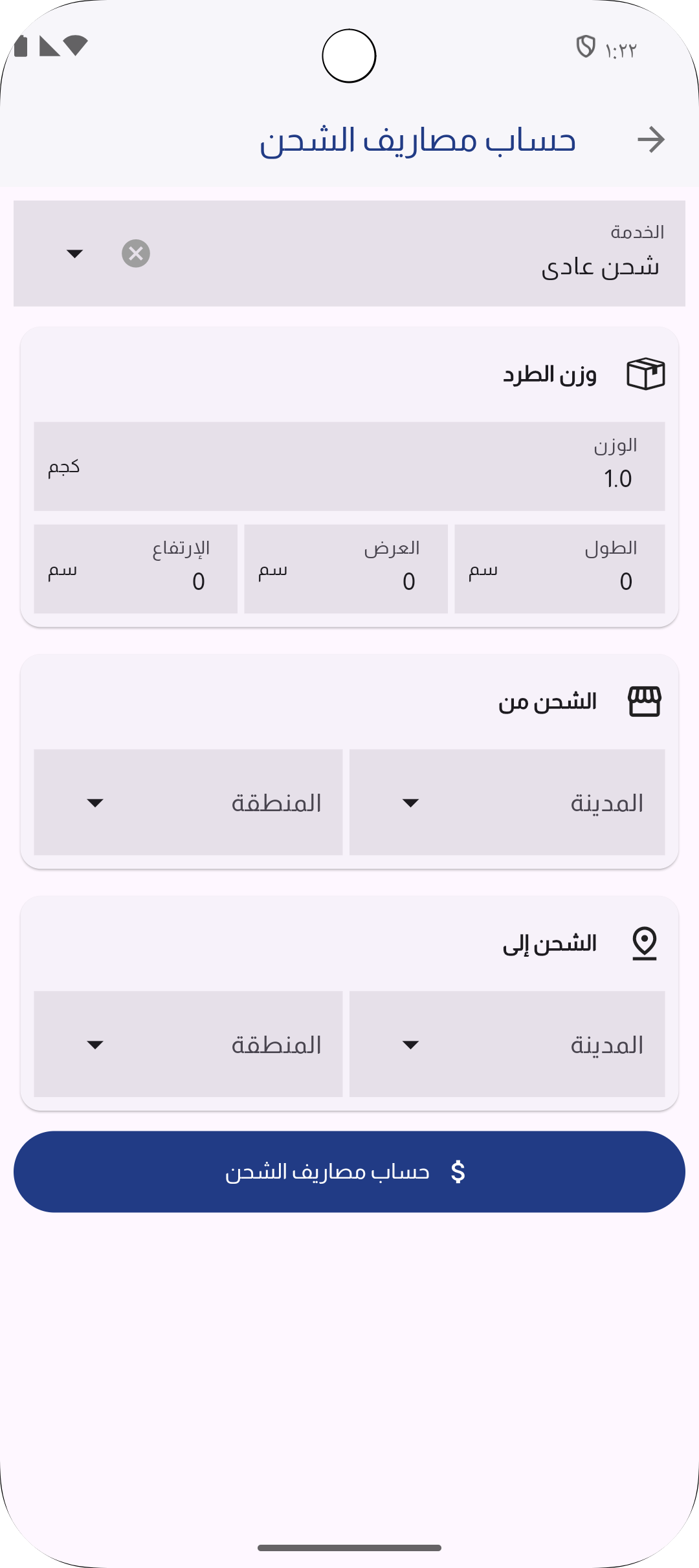Click the الطول dimension field

(x=560, y=568)
